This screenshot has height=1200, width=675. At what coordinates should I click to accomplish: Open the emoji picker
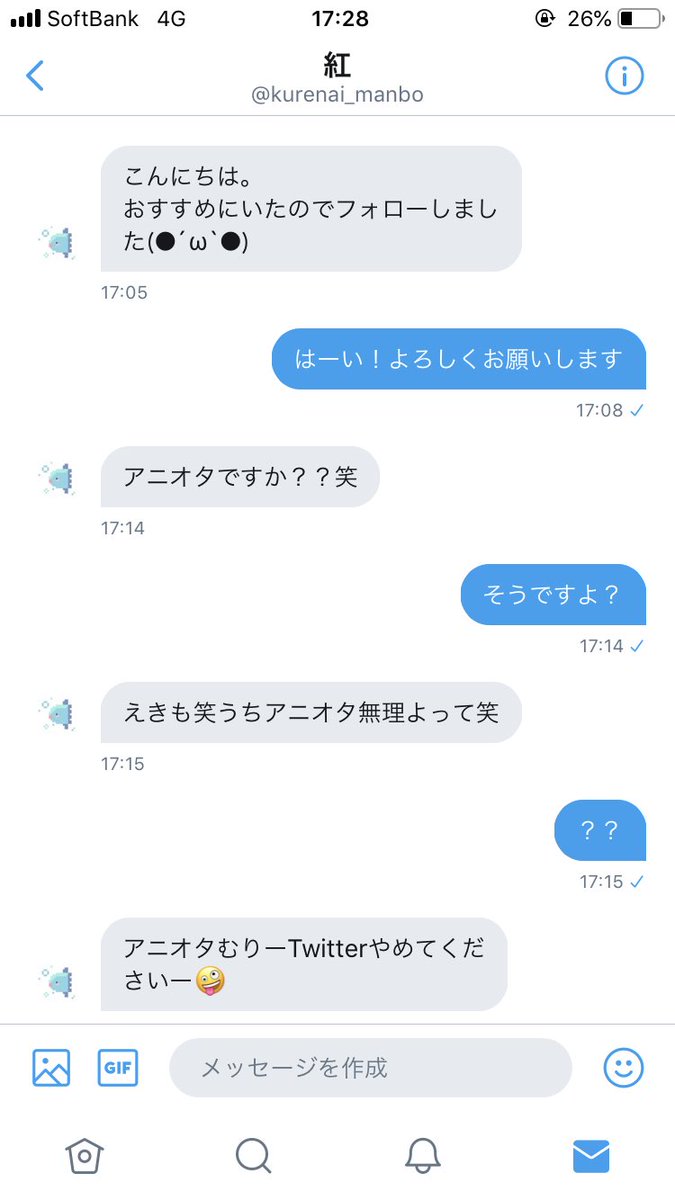[624, 1068]
